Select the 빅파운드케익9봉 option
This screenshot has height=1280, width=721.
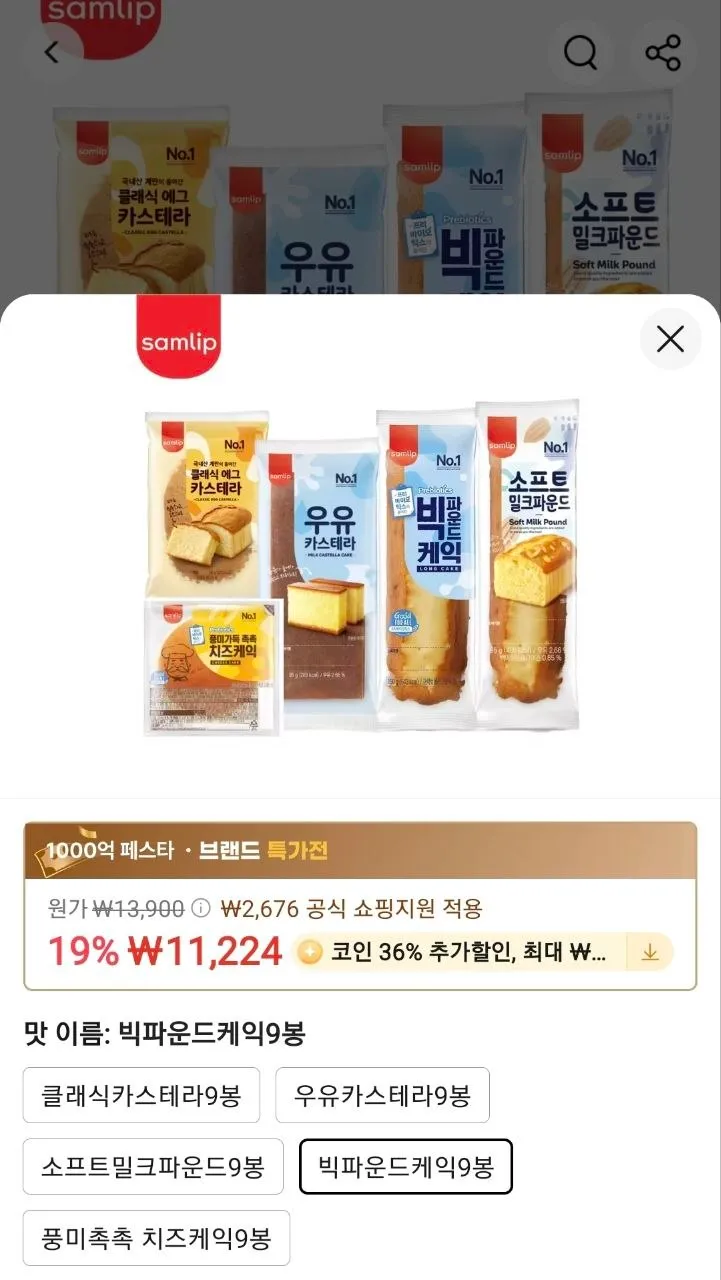click(405, 1166)
